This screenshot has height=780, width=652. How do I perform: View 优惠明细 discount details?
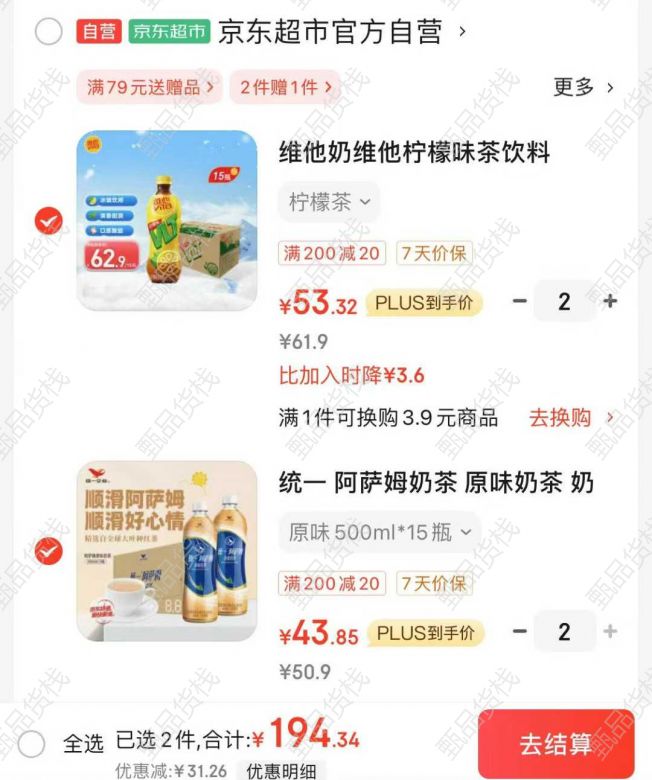point(281,770)
